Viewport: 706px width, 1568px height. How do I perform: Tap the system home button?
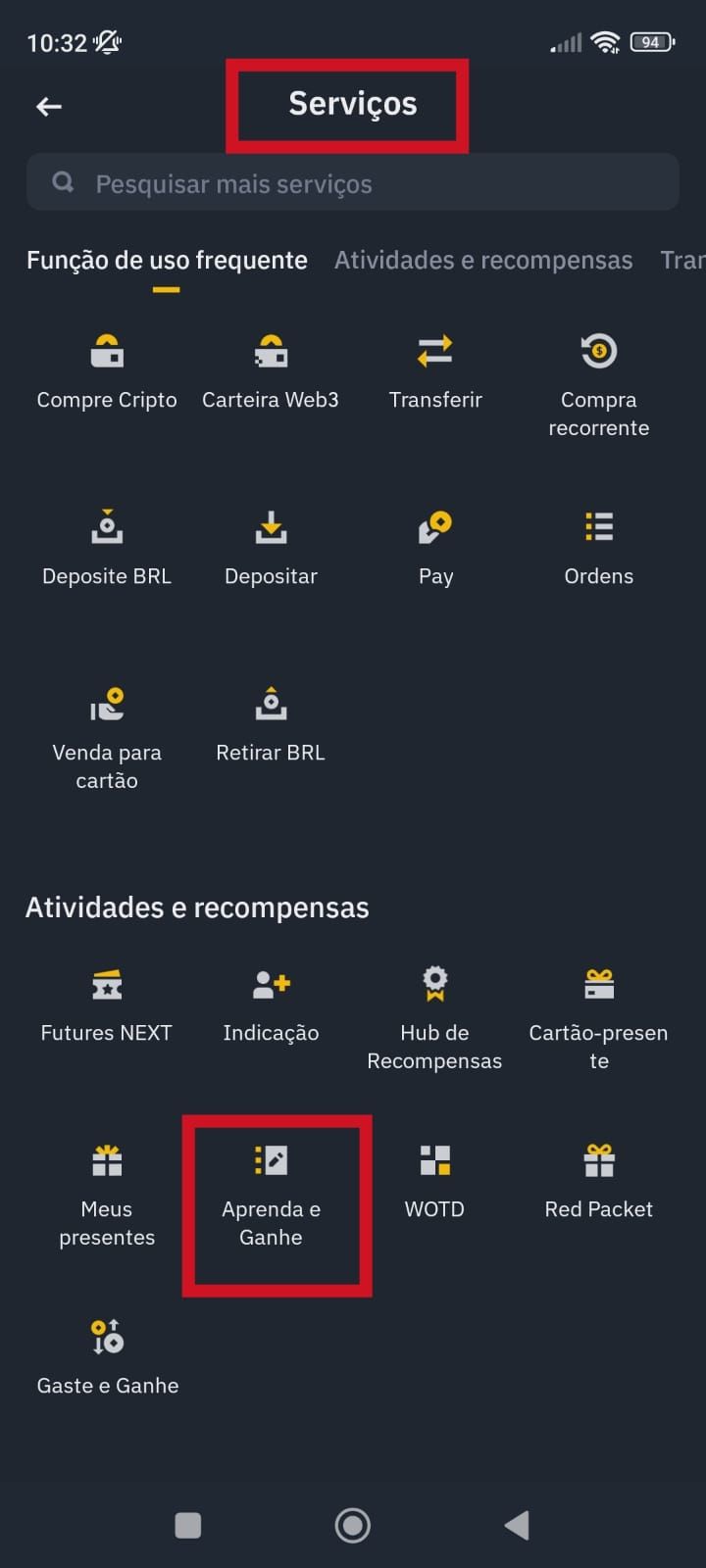tap(353, 1525)
